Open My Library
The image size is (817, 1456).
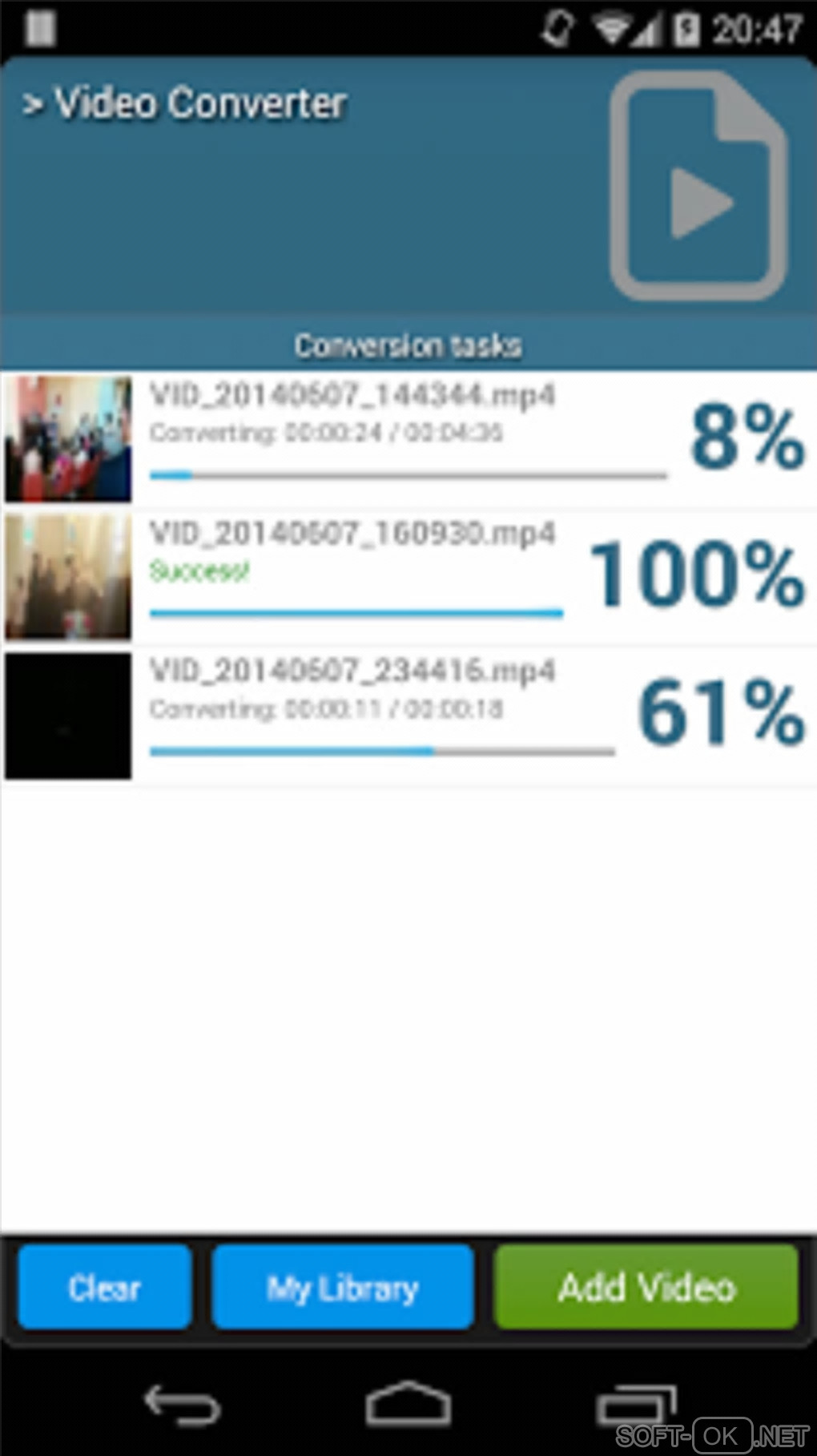(x=343, y=1288)
